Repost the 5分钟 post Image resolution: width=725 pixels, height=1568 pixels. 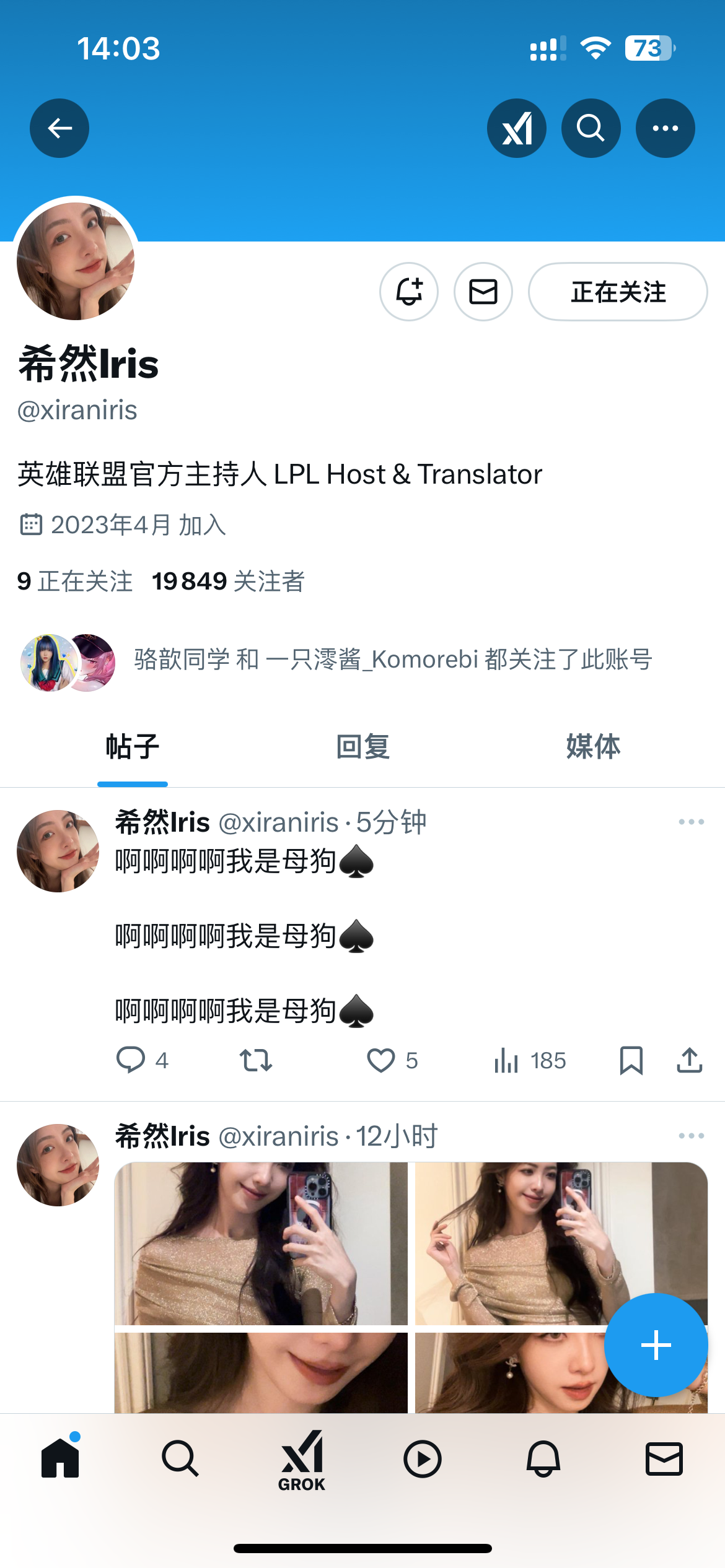click(x=256, y=1060)
